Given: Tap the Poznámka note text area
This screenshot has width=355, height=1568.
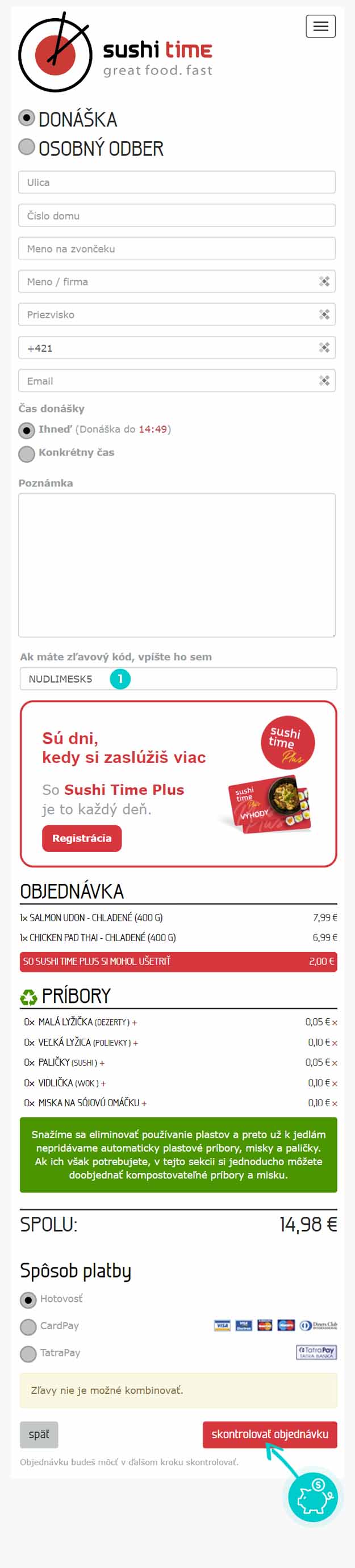Looking at the screenshot, I should tap(177, 565).
